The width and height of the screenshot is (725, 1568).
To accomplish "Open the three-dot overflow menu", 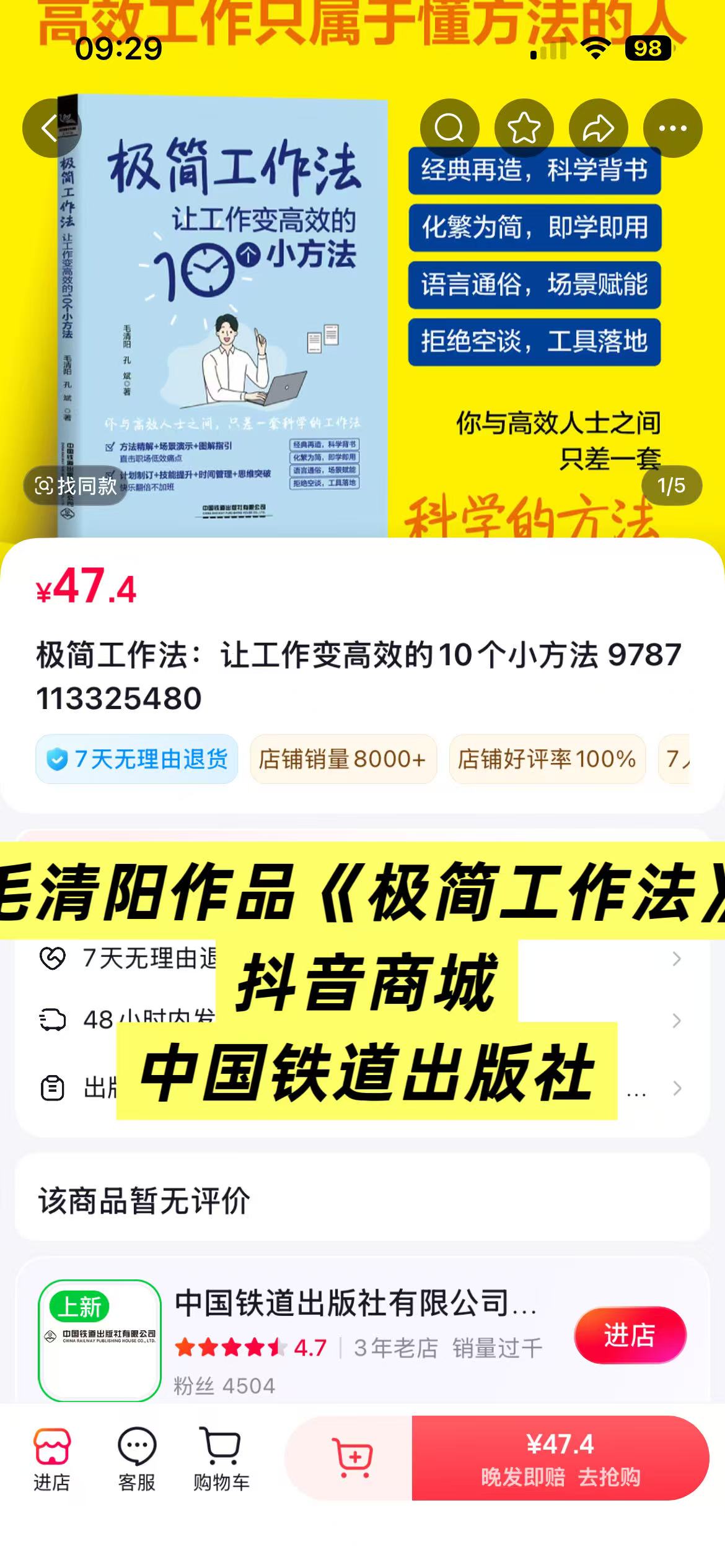I will 672,128.
